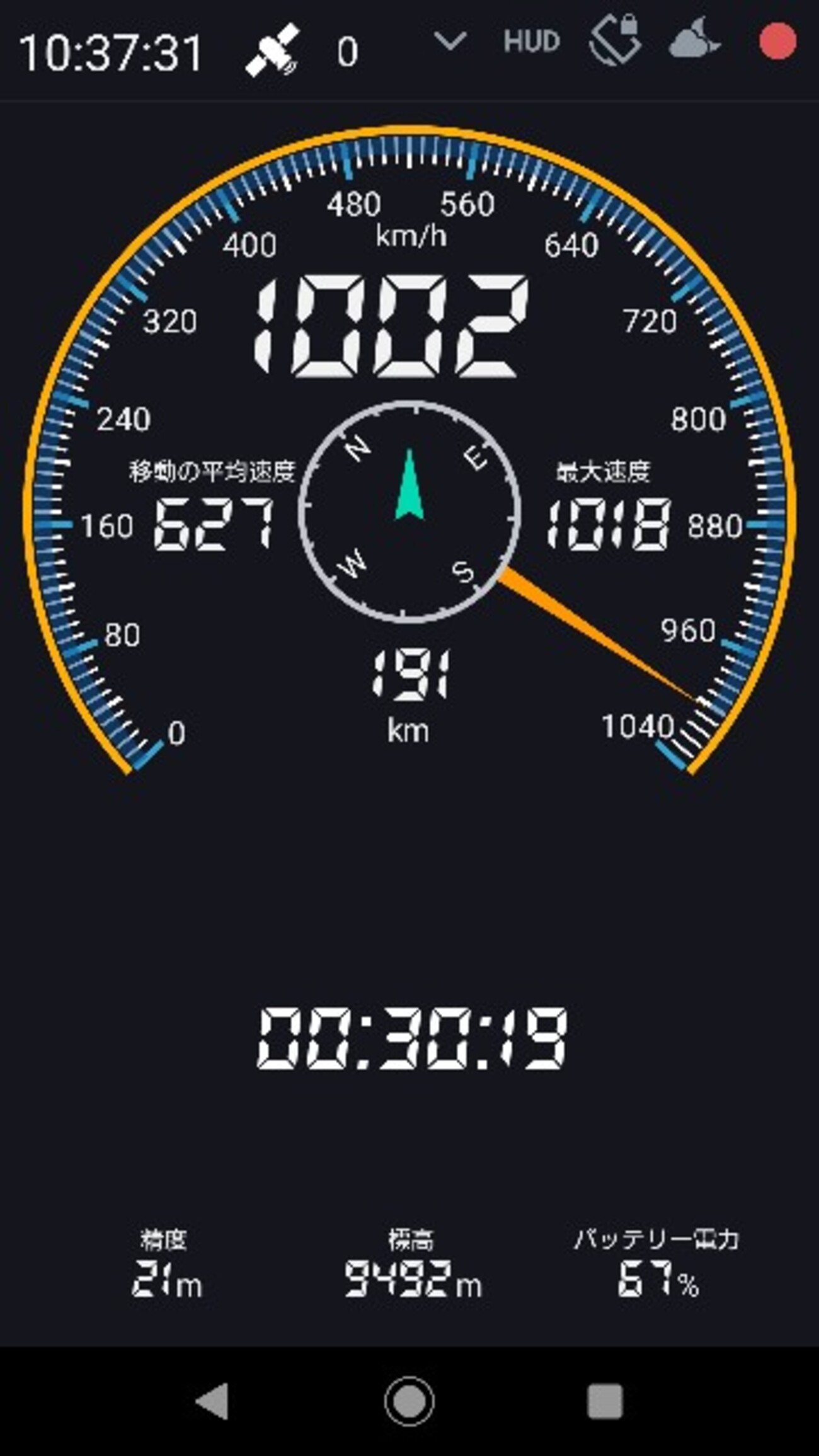Switch to HUD display mode
Viewport: 819px width, 1456px height.
point(531,43)
